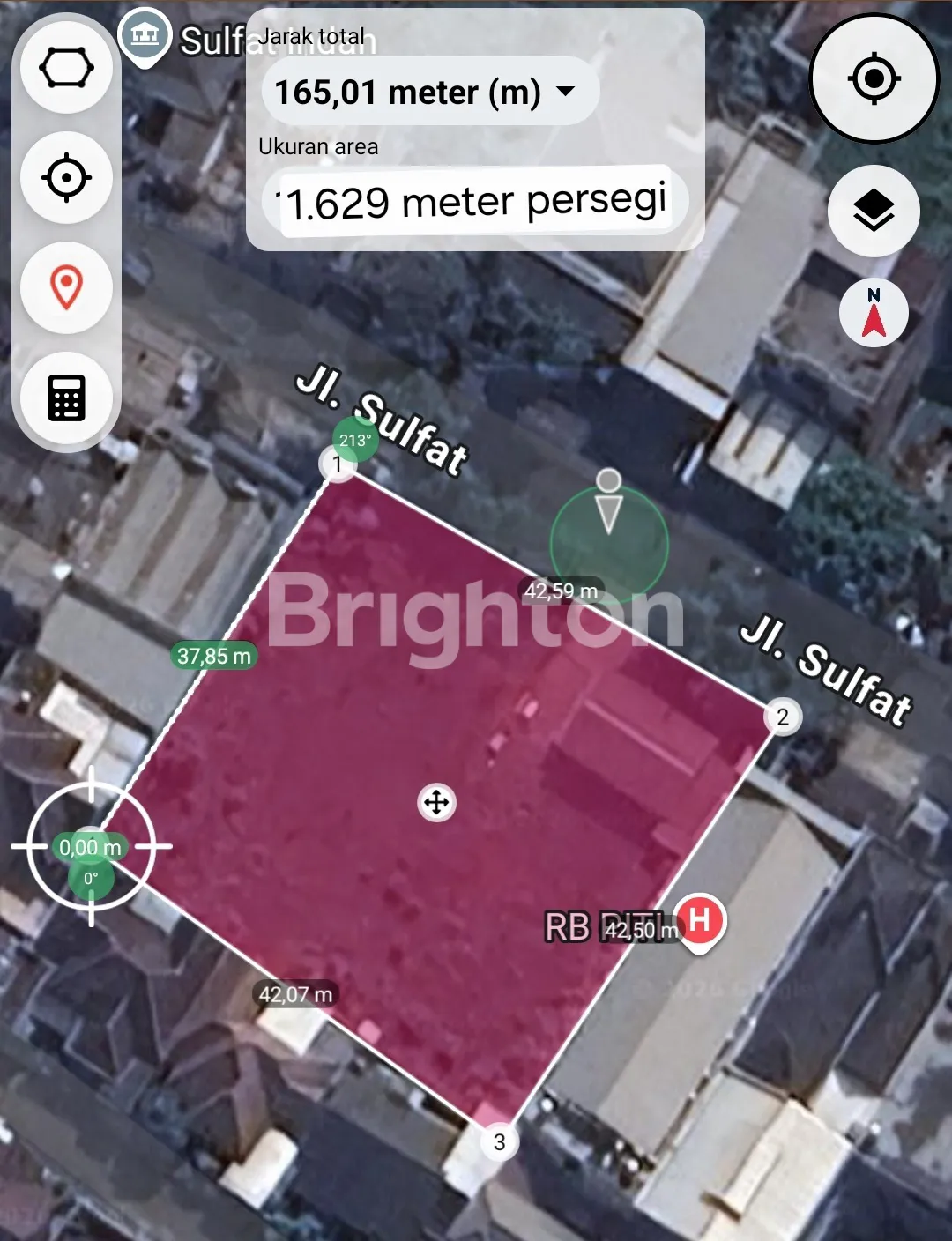Open the Sulfat Indah place marker
The image size is (952, 1241).
(x=145, y=36)
